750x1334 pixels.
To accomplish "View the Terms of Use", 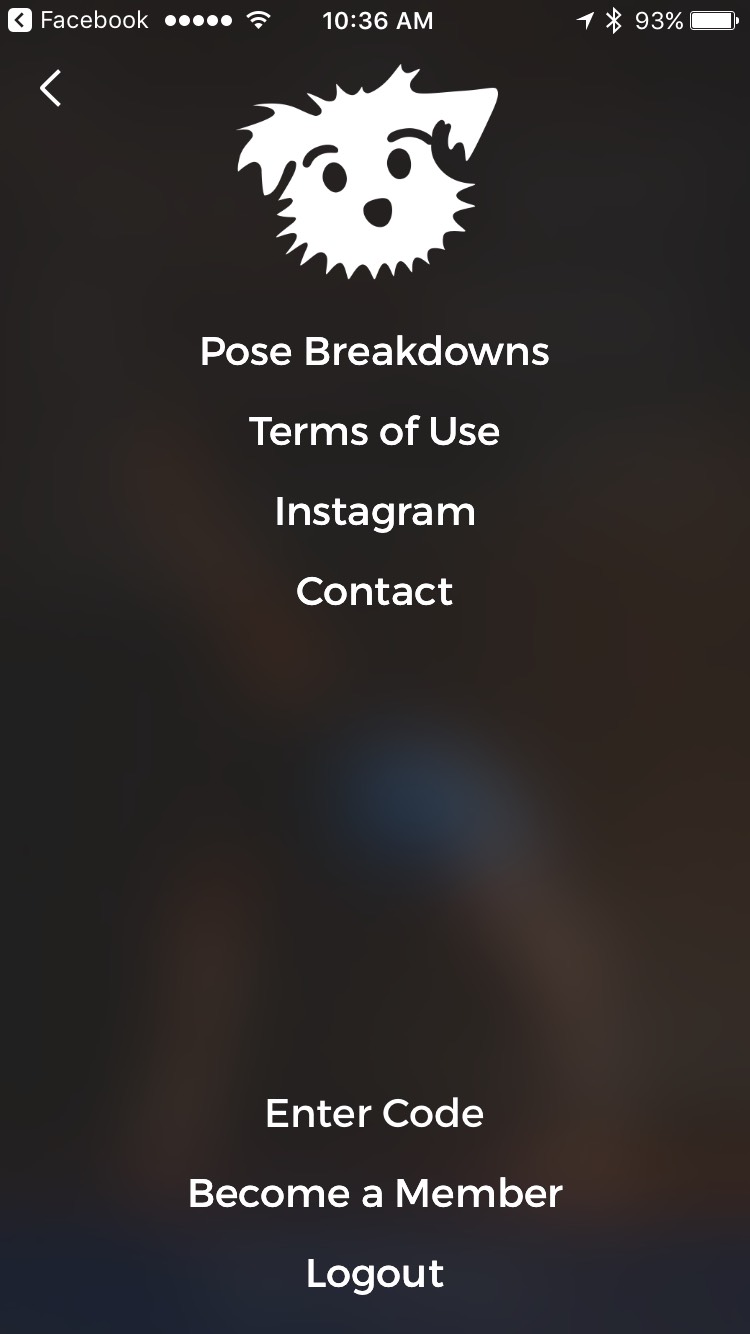I will click(375, 432).
